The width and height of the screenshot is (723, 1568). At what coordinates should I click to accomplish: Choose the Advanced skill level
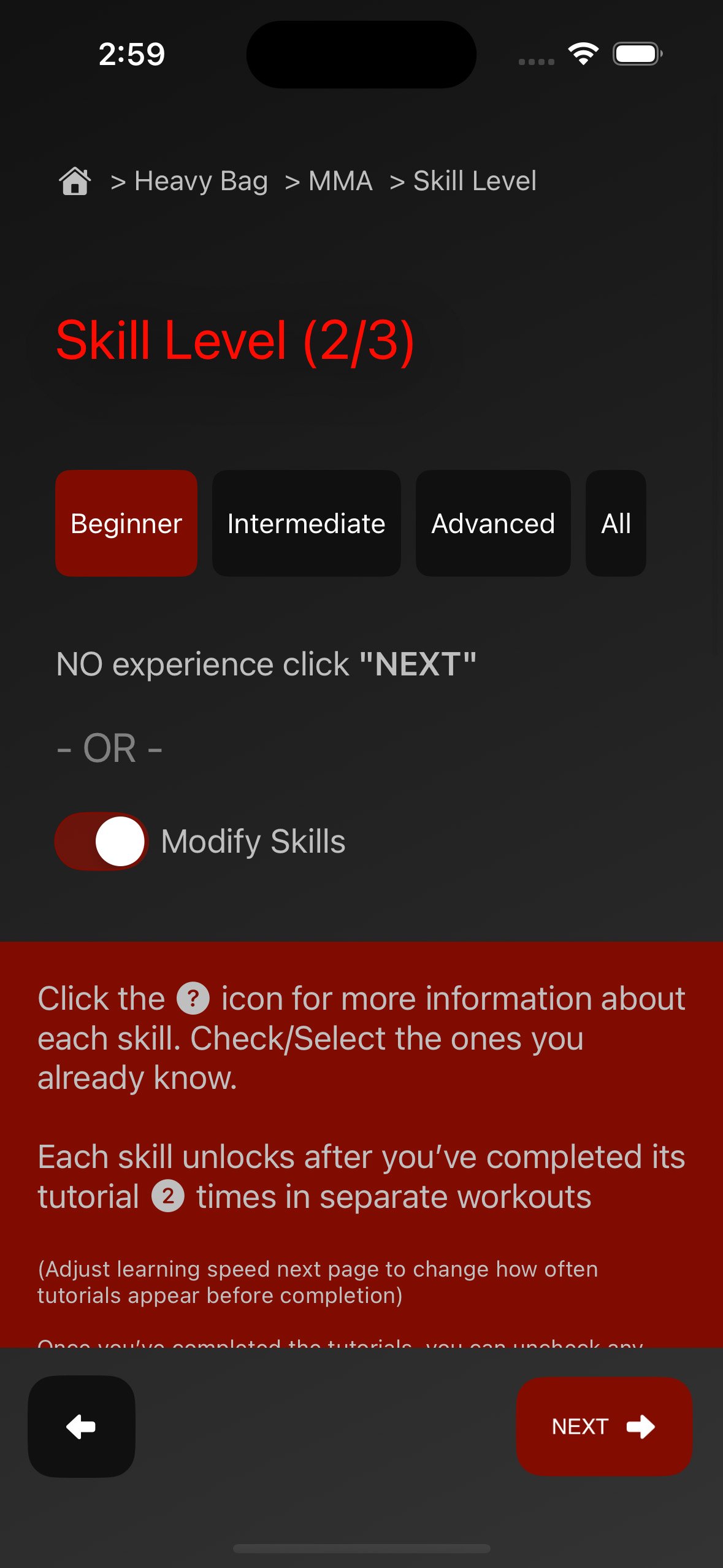(x=492, y=523)
